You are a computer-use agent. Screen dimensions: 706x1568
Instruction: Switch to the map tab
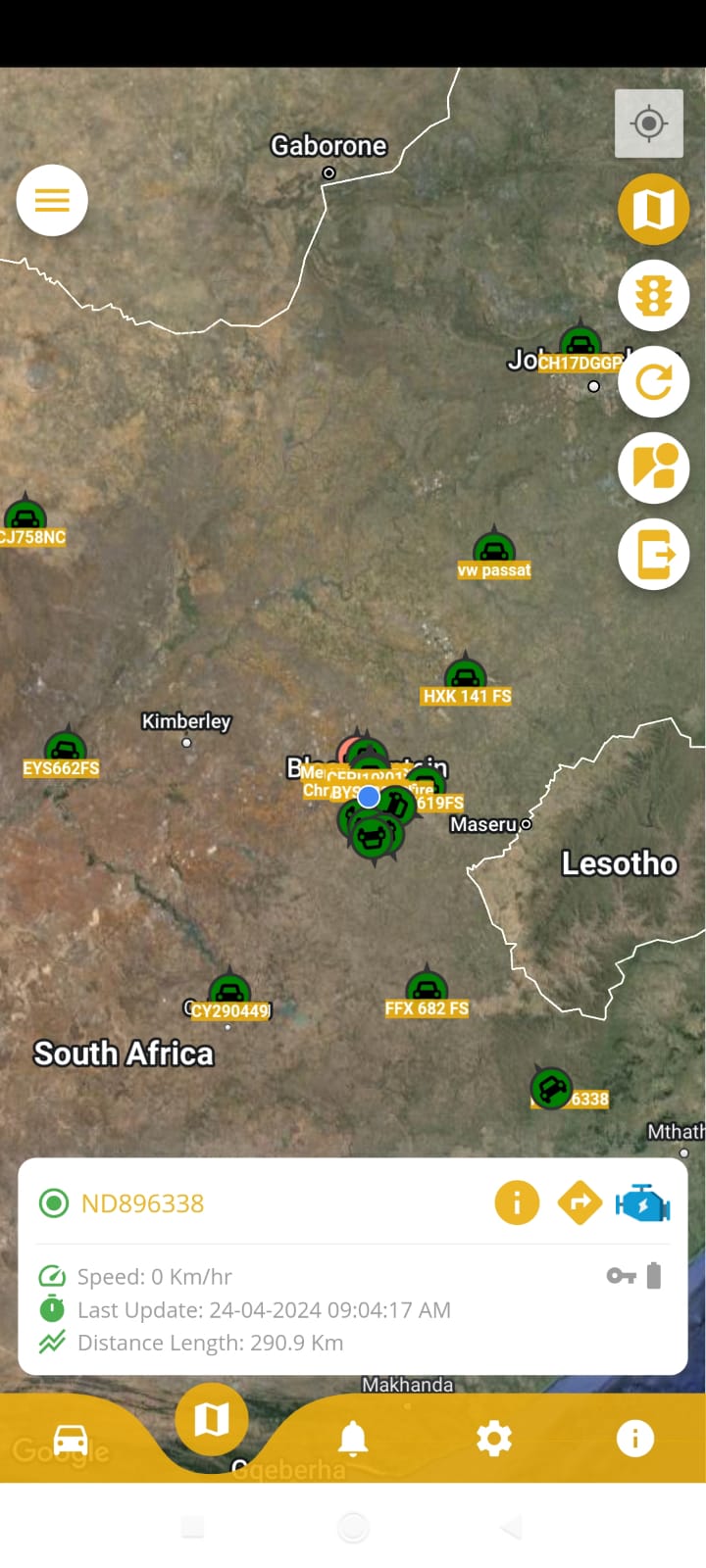[x=211, y=1418]
